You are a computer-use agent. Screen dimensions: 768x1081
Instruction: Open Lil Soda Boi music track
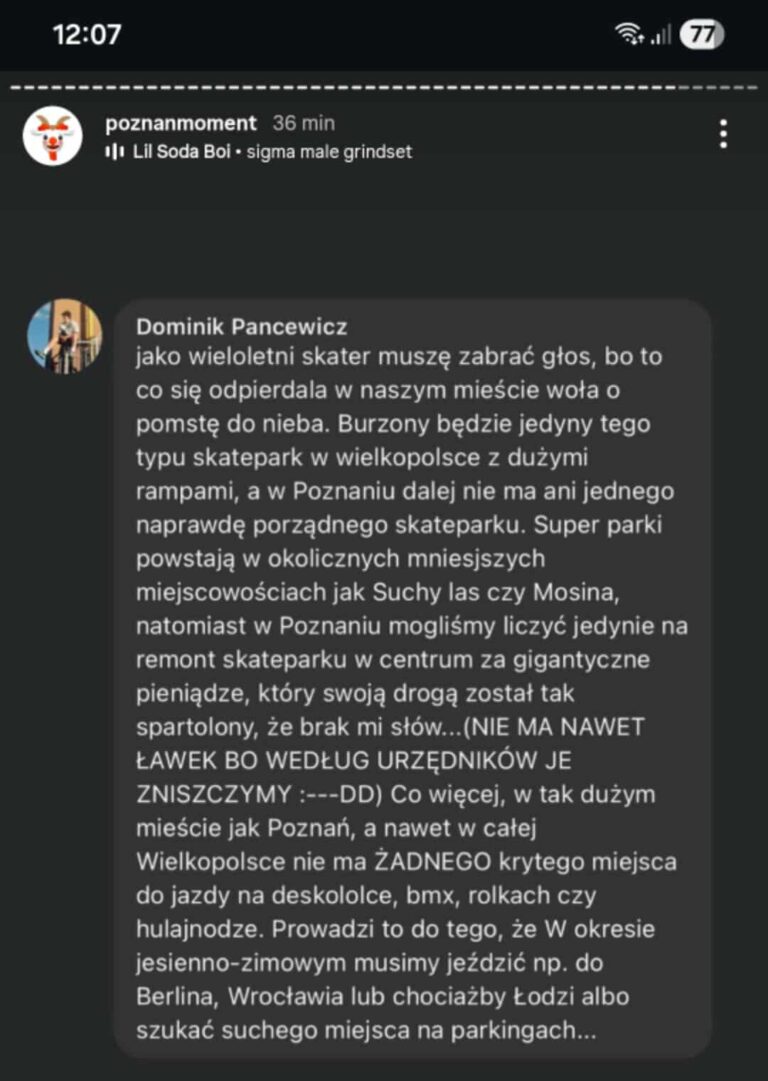(x=258, y=152)
